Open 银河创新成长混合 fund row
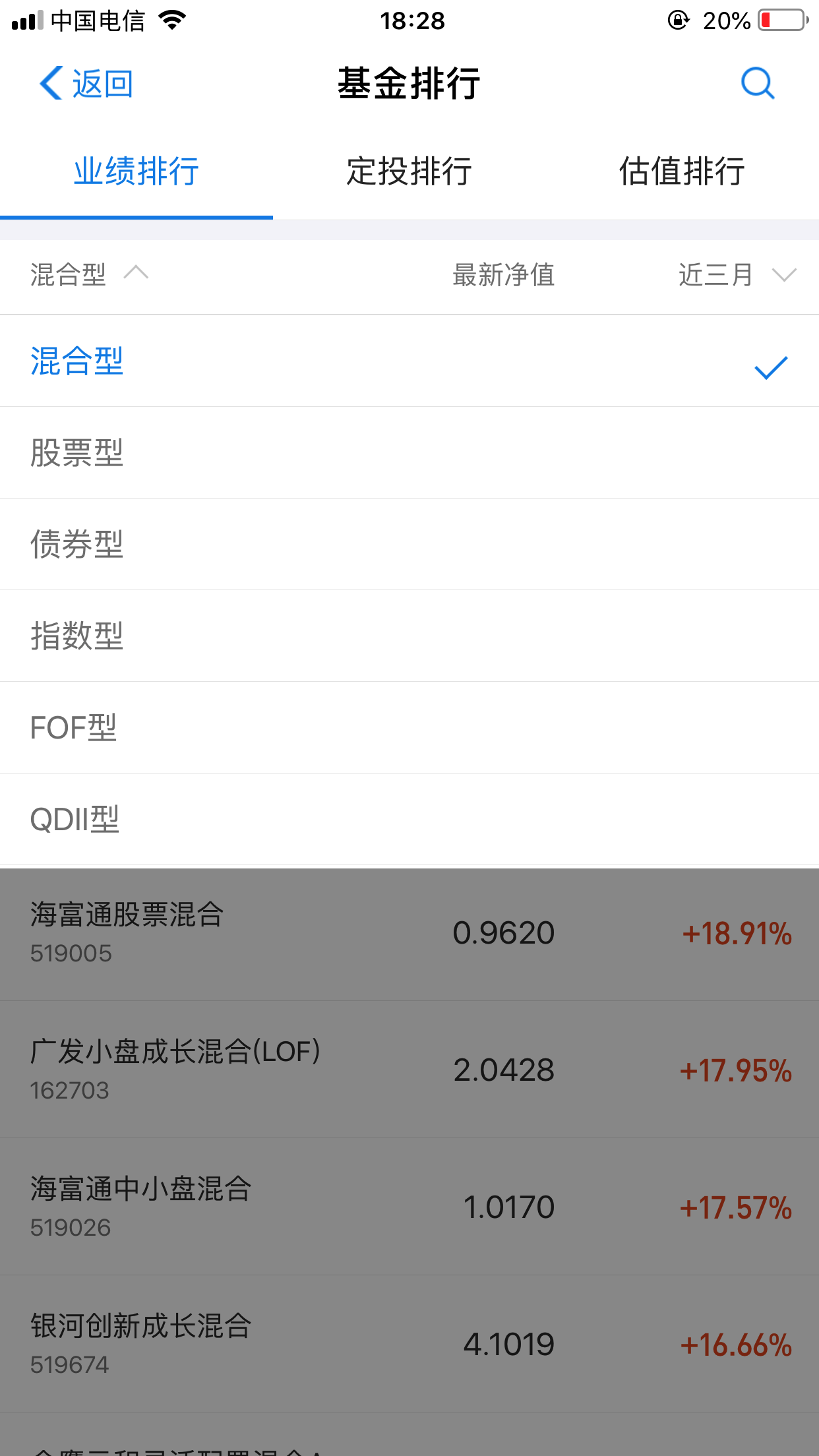 point(409,1344)
